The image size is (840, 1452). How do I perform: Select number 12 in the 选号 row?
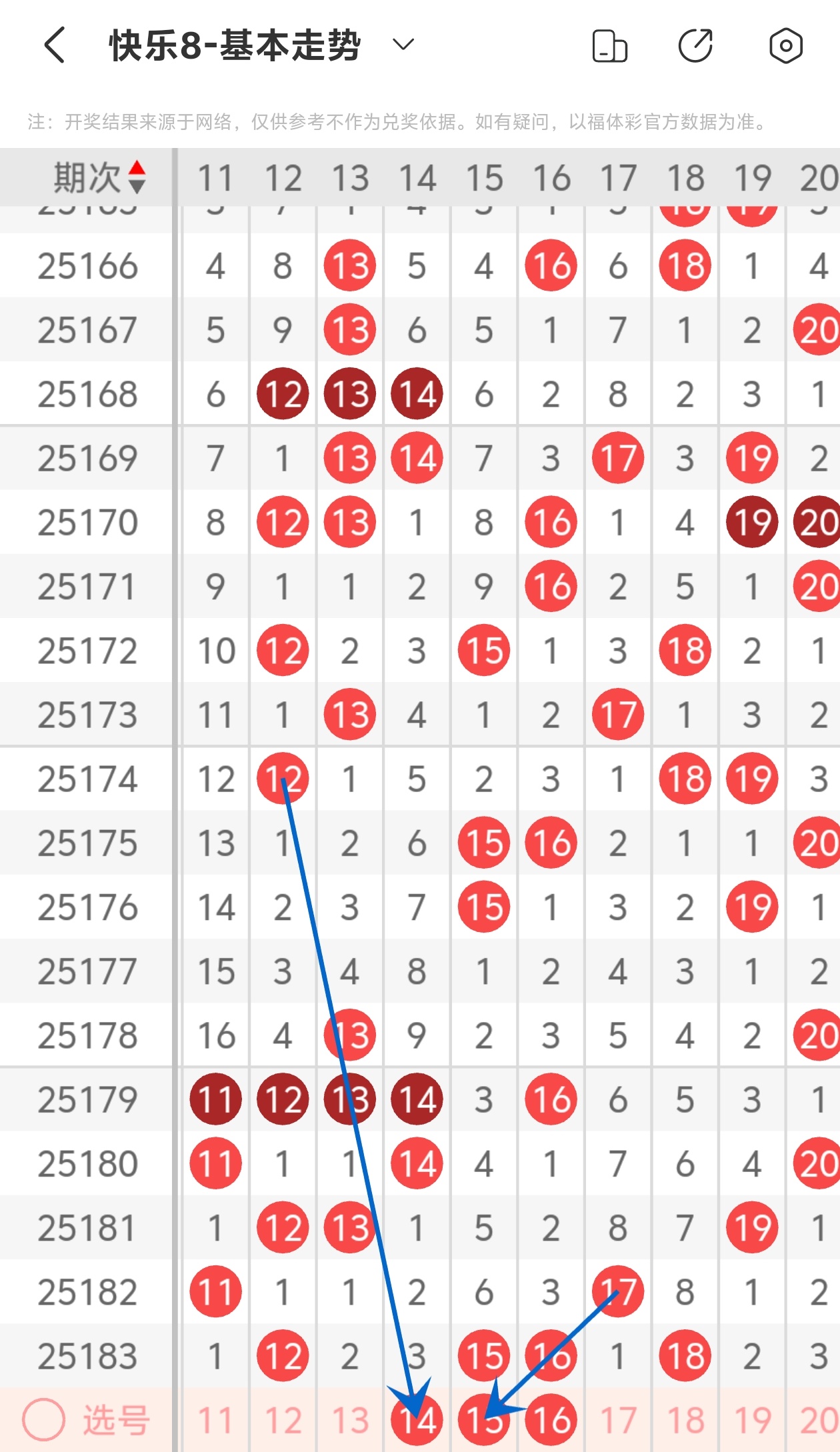[283, 1420]
